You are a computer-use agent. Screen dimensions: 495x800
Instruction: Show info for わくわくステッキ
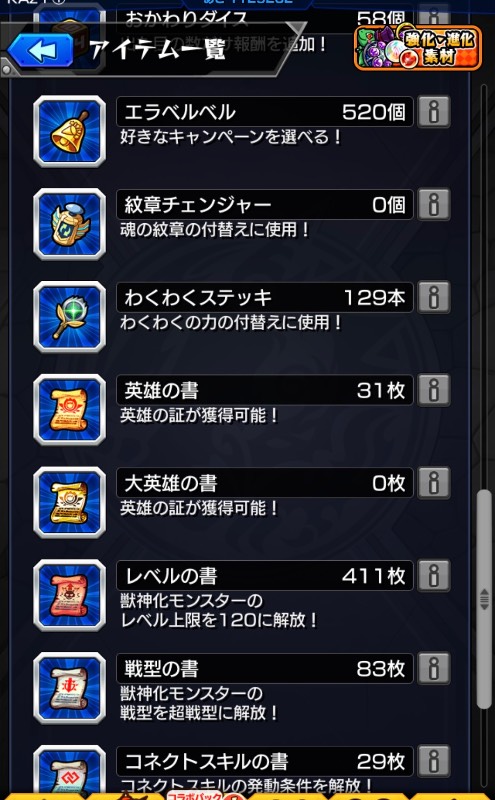434,297
